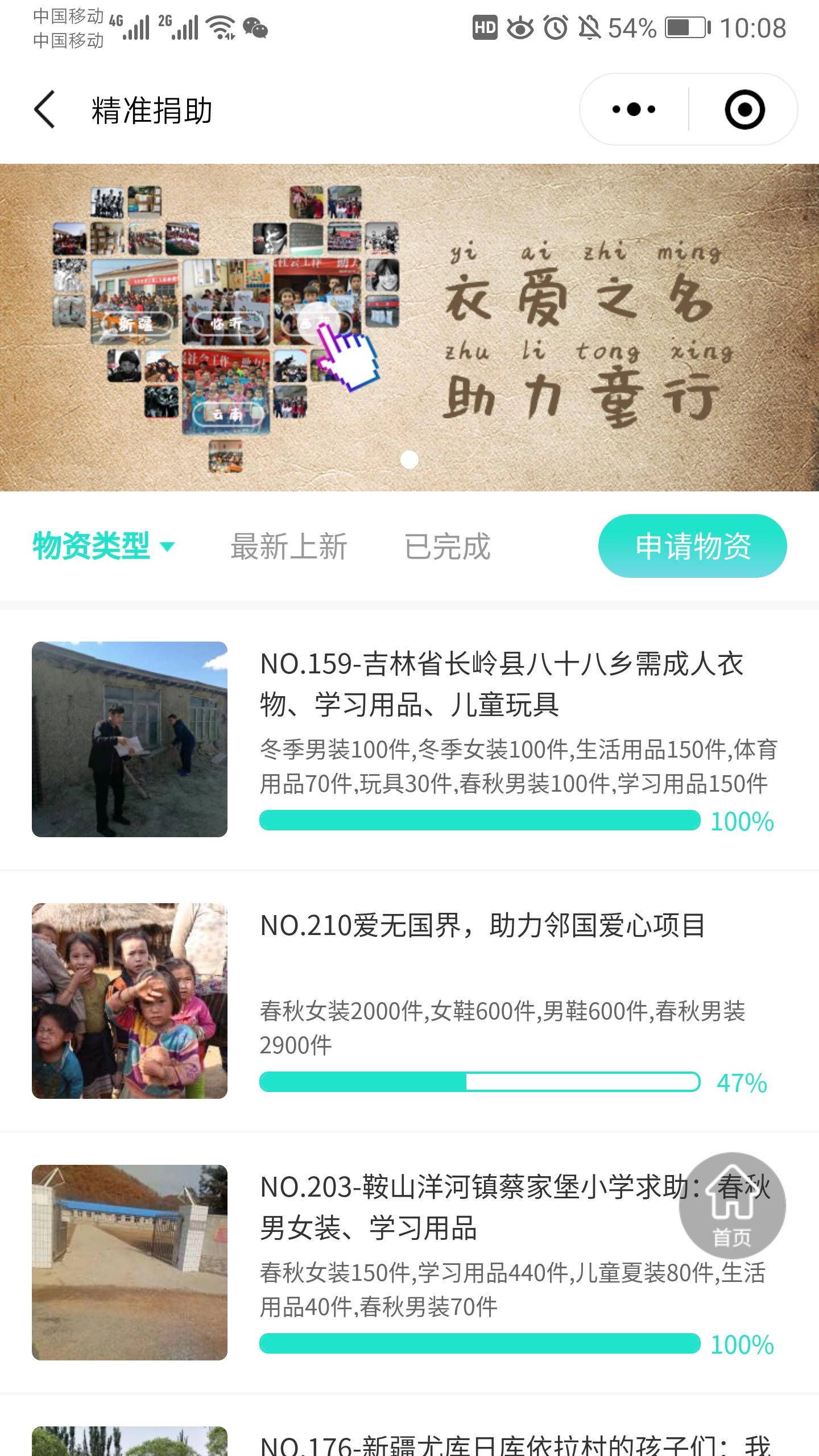819x1456 pixels.
Task: Go back from 精准捐助 page
Action: [x=45, y=110]
